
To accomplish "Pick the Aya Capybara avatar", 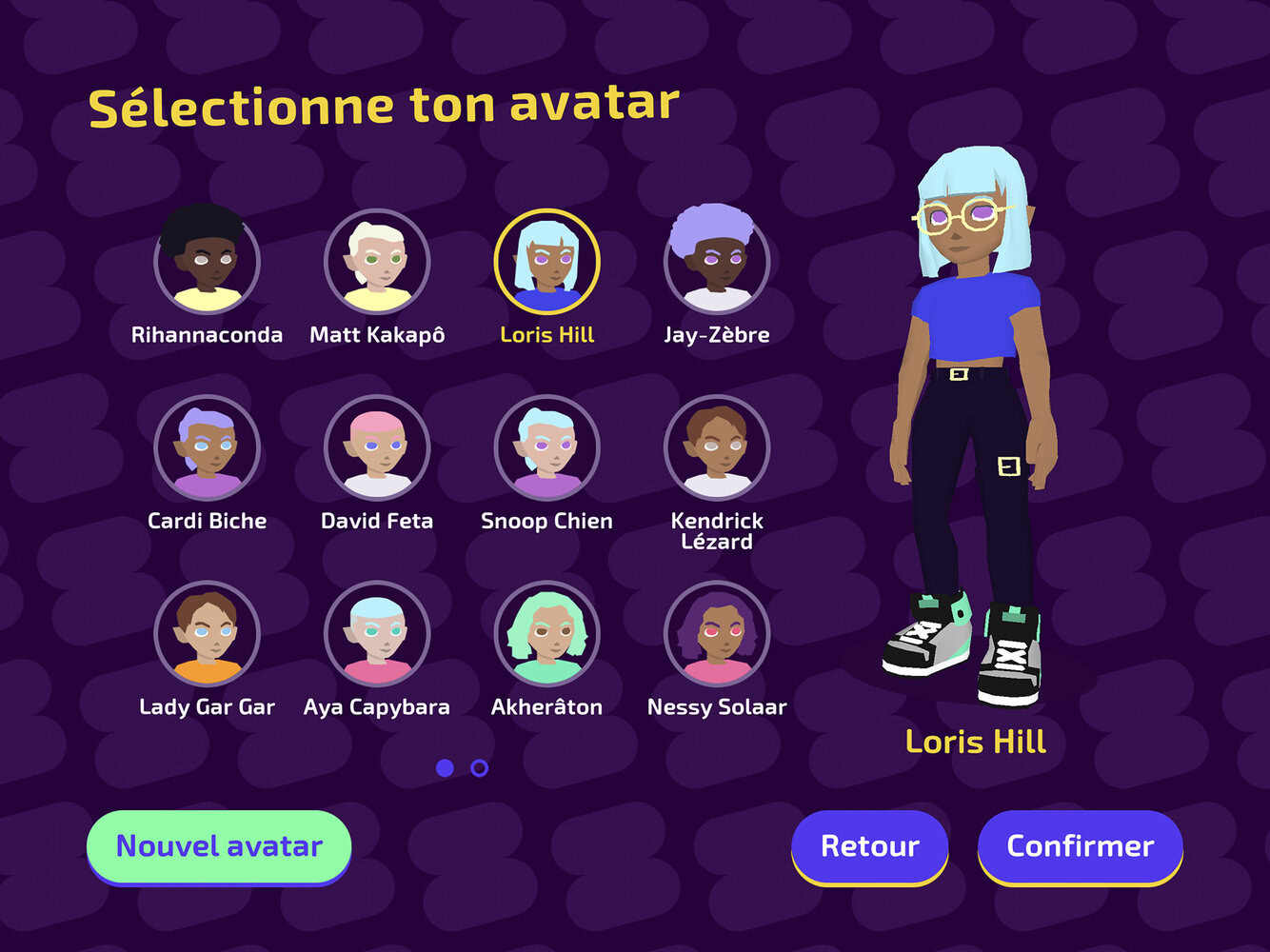I will pyautogui.click(x=377, y=633).
